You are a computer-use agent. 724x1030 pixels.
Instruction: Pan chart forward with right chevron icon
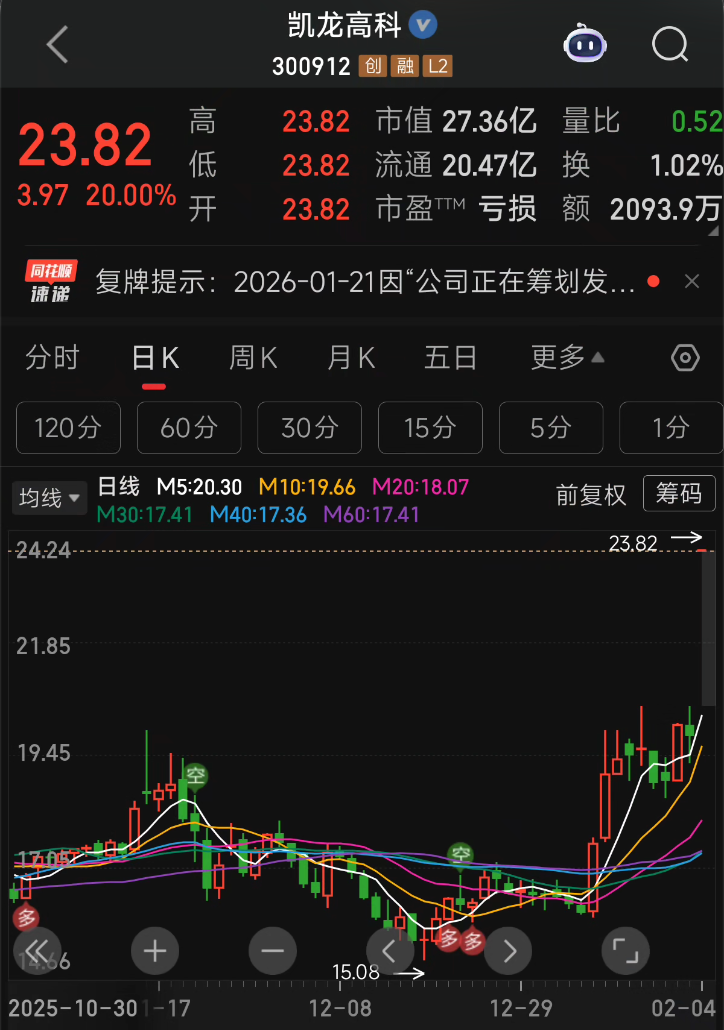(508, 951)
